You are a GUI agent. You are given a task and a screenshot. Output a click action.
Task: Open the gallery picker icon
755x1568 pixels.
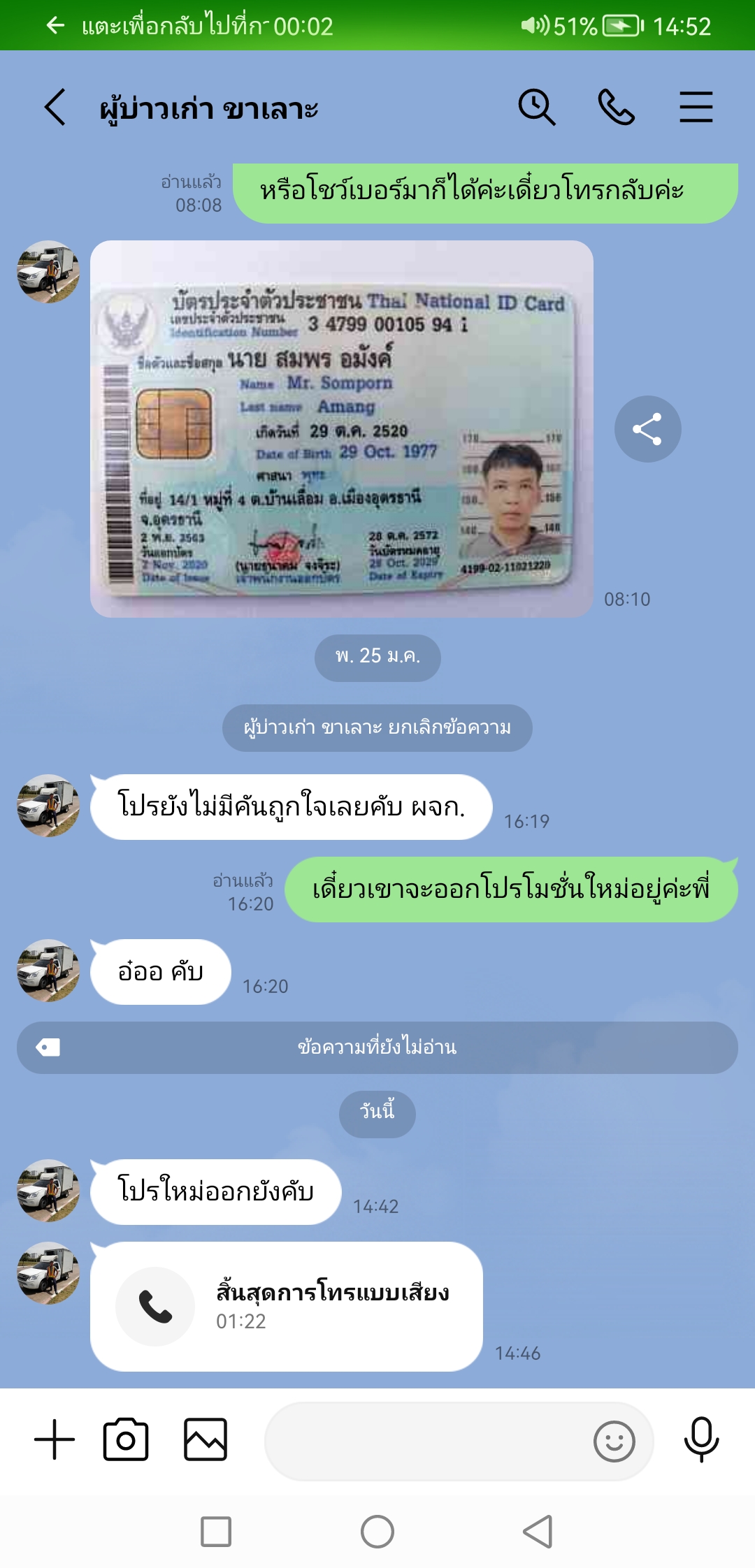pyautogui.click(x=206, y=1440)
